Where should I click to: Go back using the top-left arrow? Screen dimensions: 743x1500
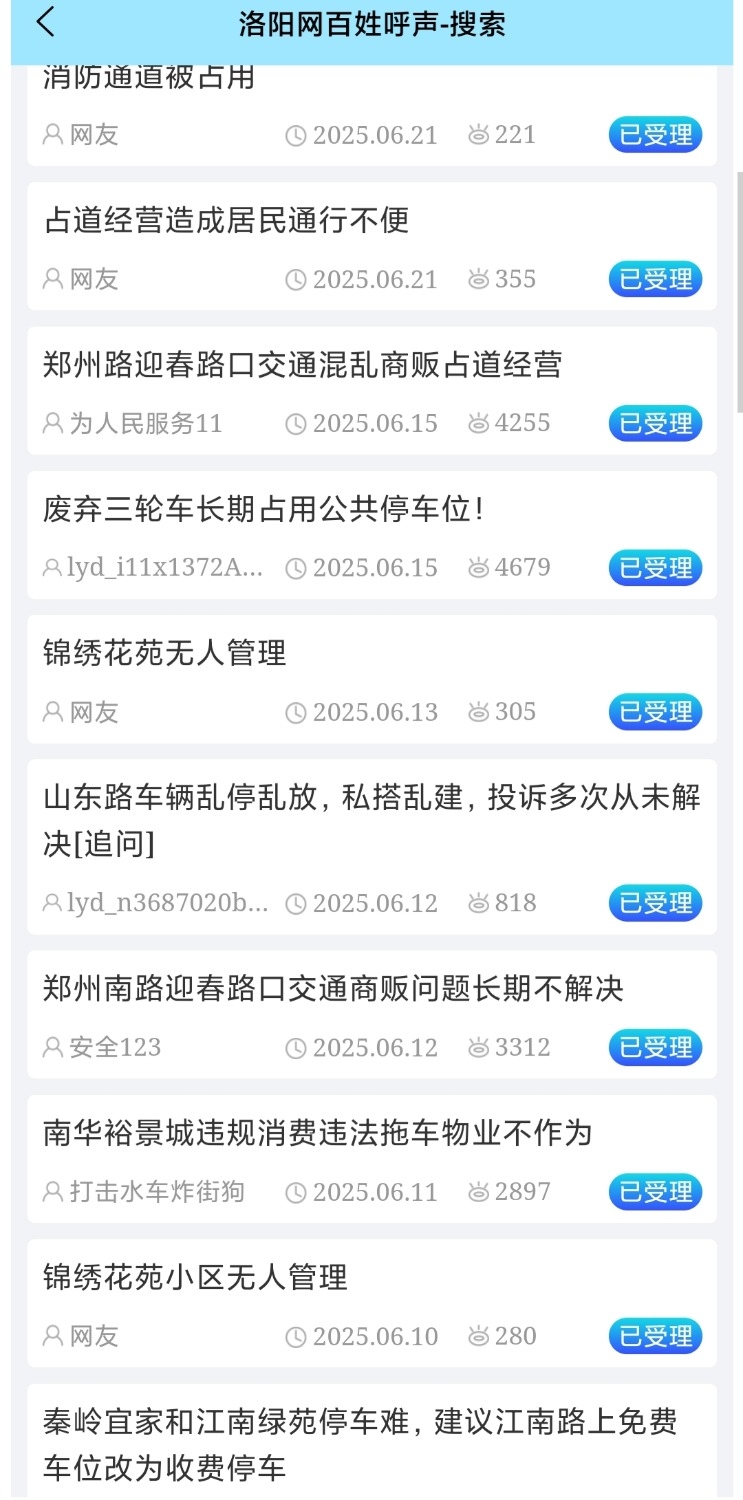pos(45,23)
